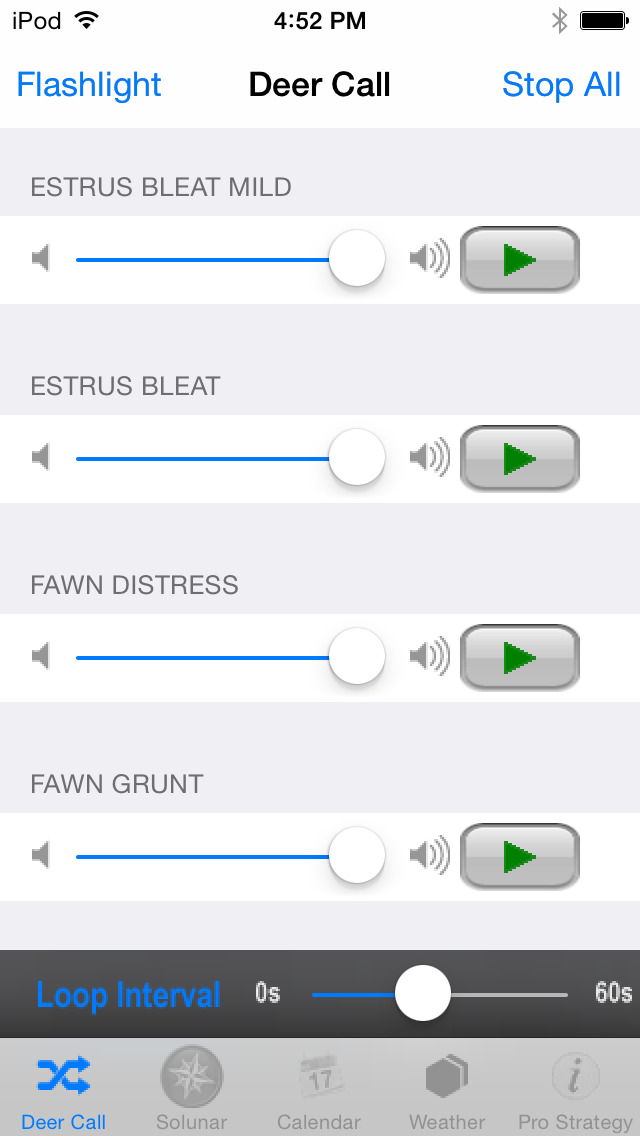The width and height of the screenshot is (640, 1136).
Task: Select the Deer Call tab
Action: pos(64,1087)
